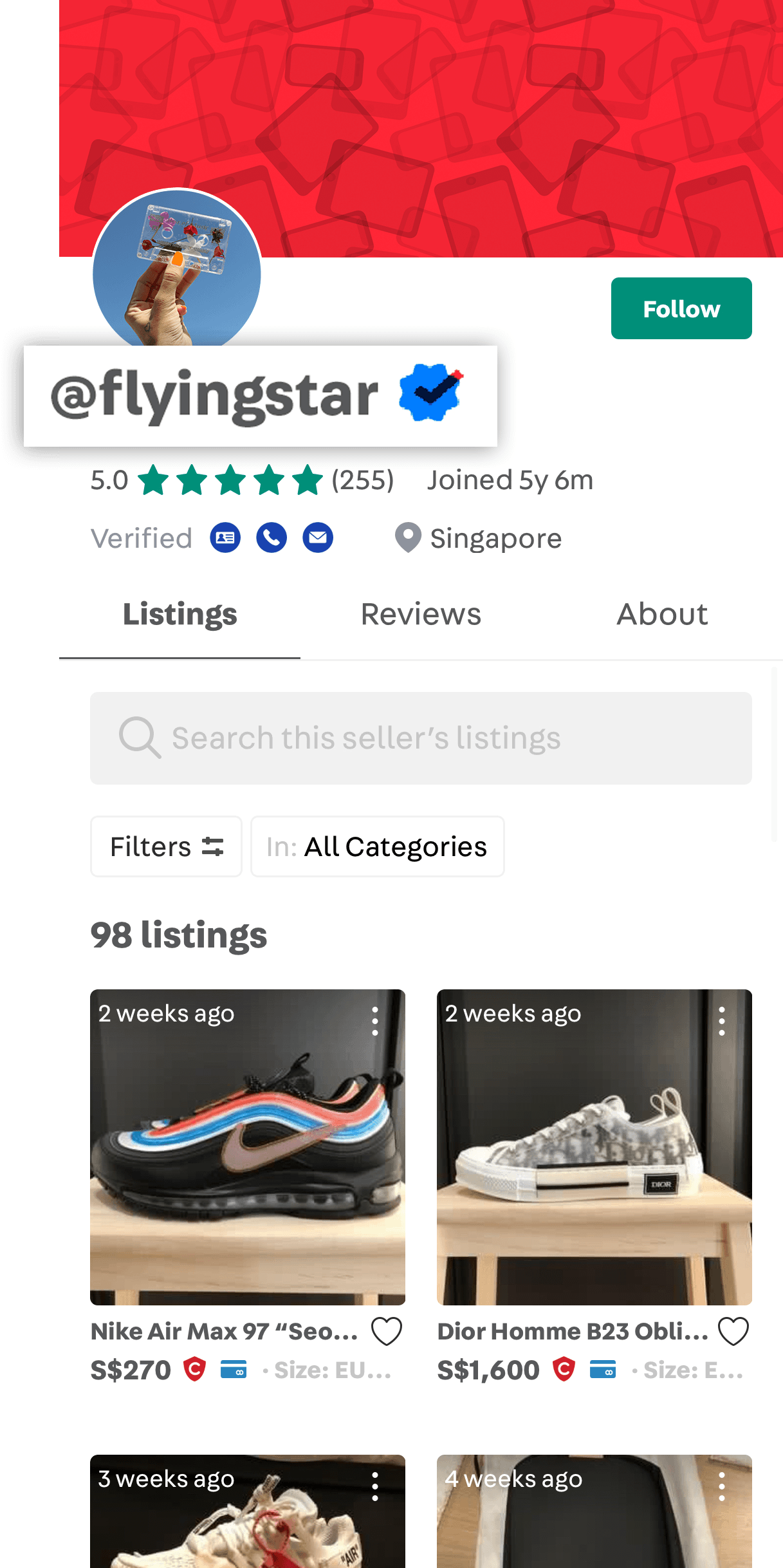The image size is (783, 1568).
Task: Switch to the About tab
Action: pos(662,614)
